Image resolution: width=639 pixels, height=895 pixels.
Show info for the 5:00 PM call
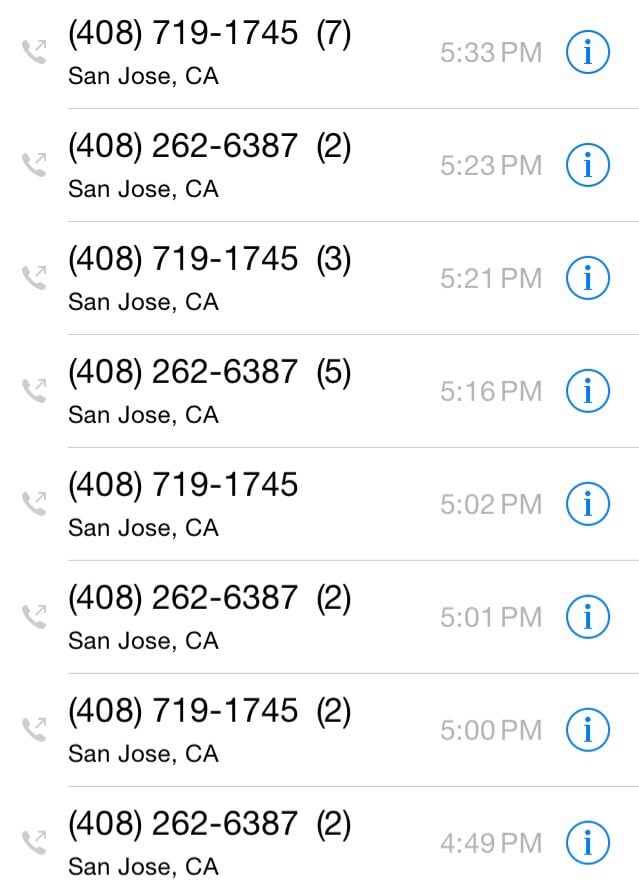[x=588, y=731]
